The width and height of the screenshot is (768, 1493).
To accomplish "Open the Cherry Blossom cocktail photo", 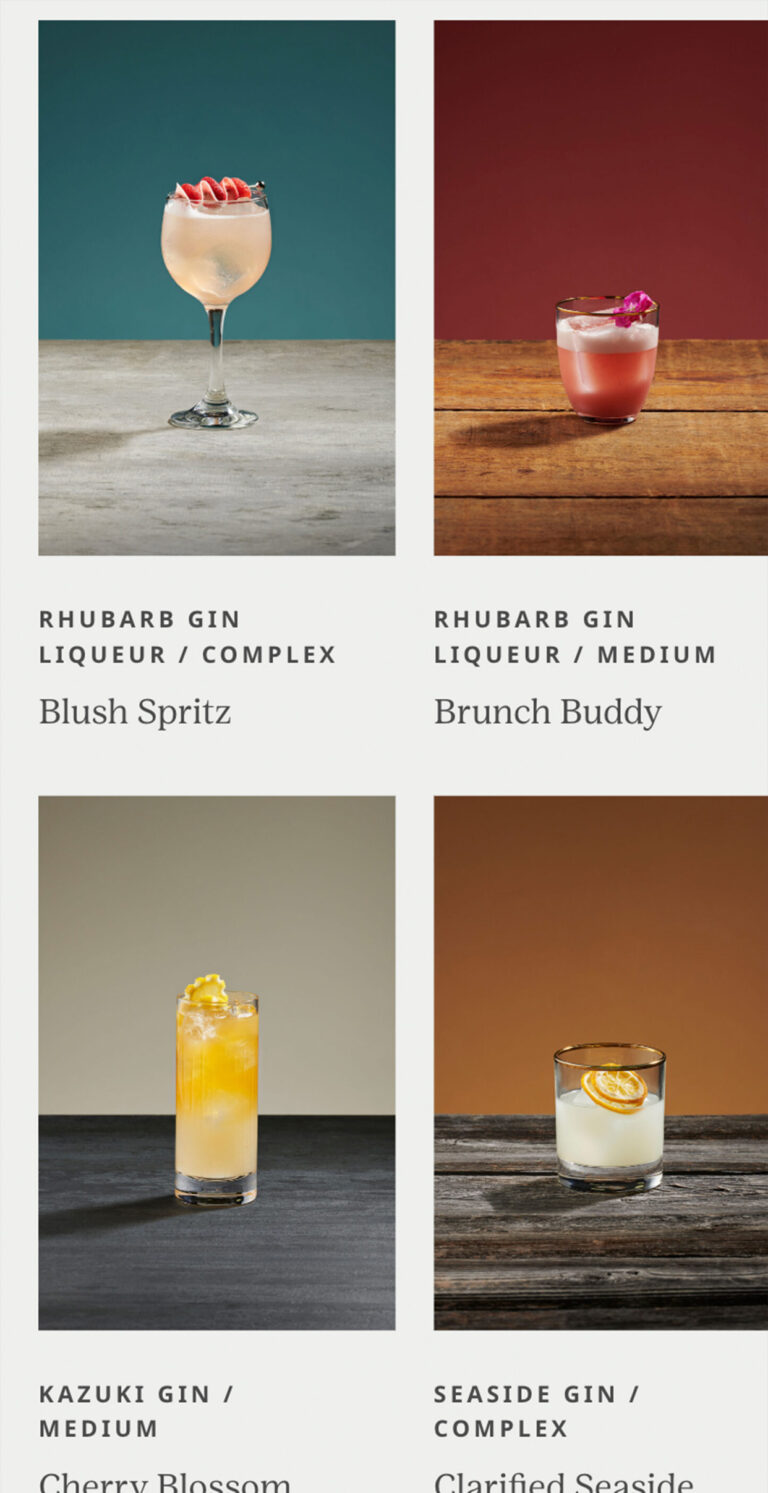I will coord(216,1062).
